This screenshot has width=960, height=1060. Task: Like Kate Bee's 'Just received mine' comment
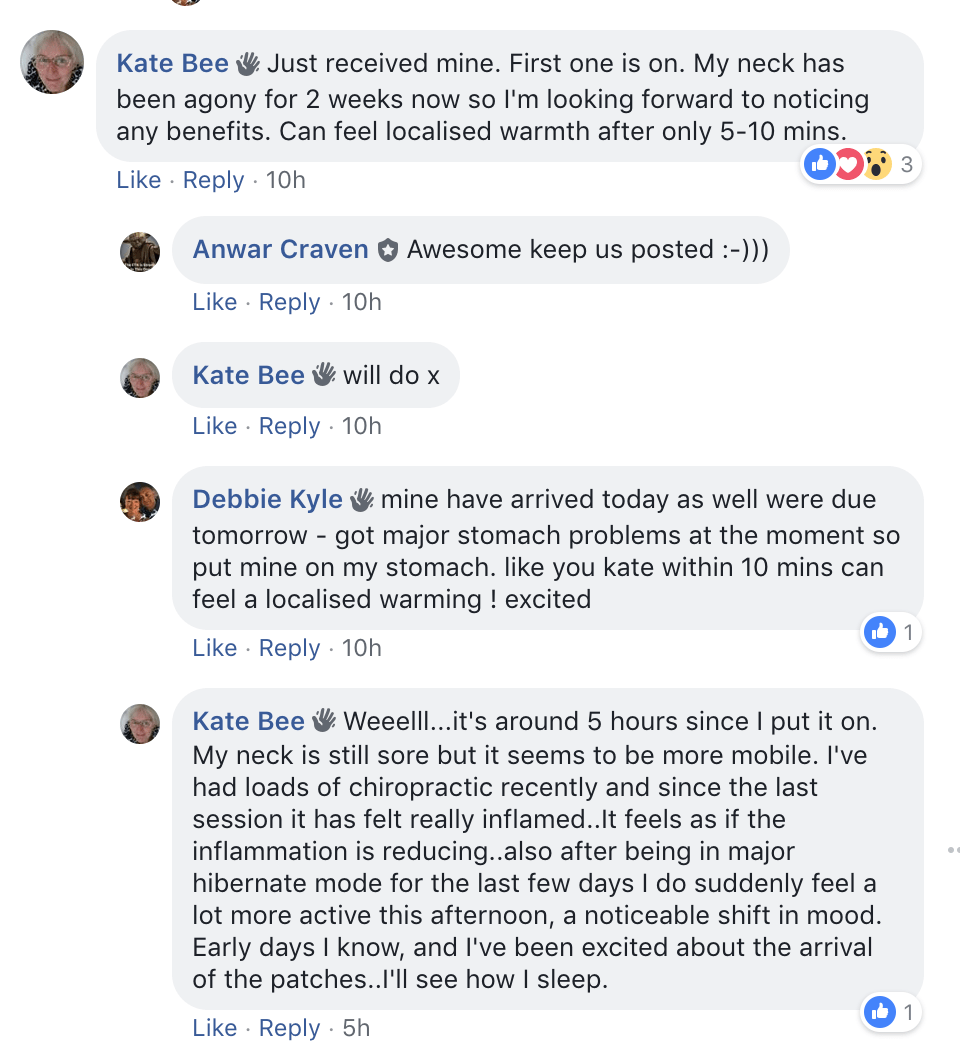[138, 180]
